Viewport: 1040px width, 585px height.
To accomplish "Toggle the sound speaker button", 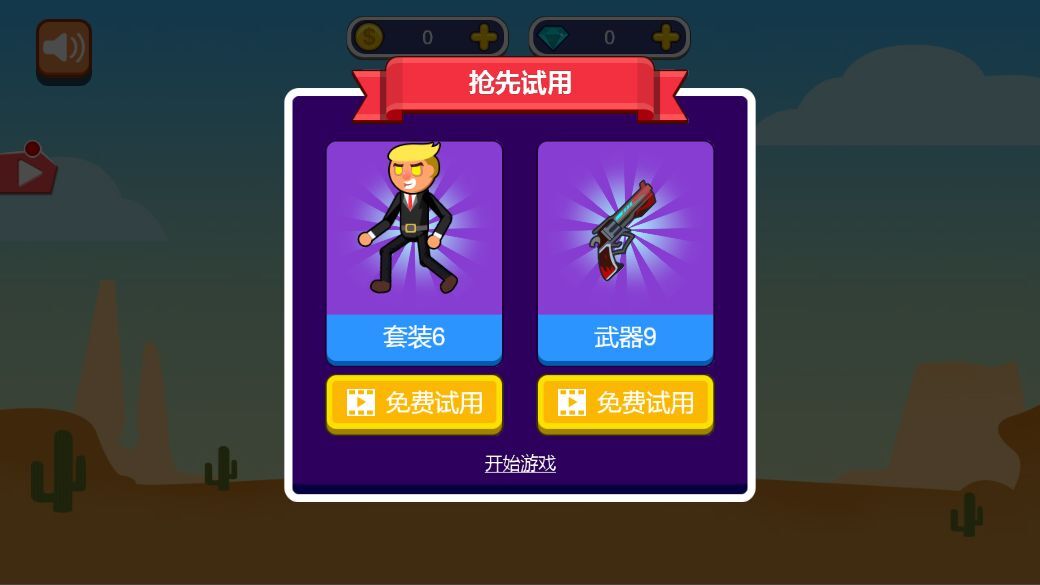I will [64, 49].
